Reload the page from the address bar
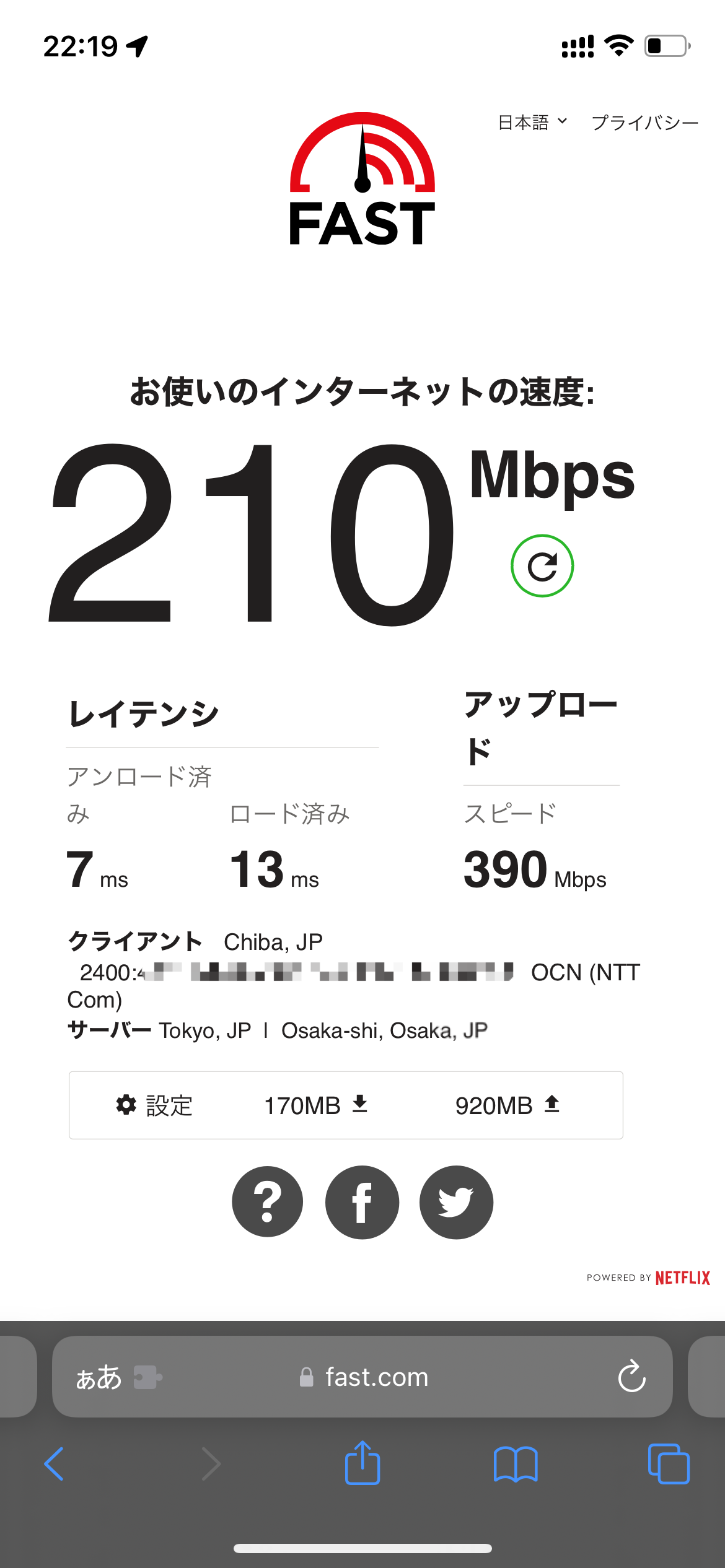 point(632,1377)
